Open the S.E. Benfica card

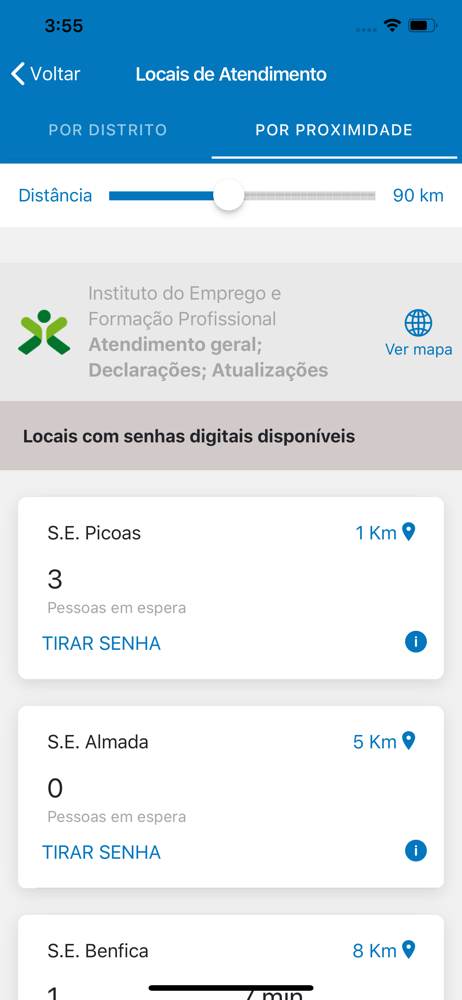coord(231,957)
